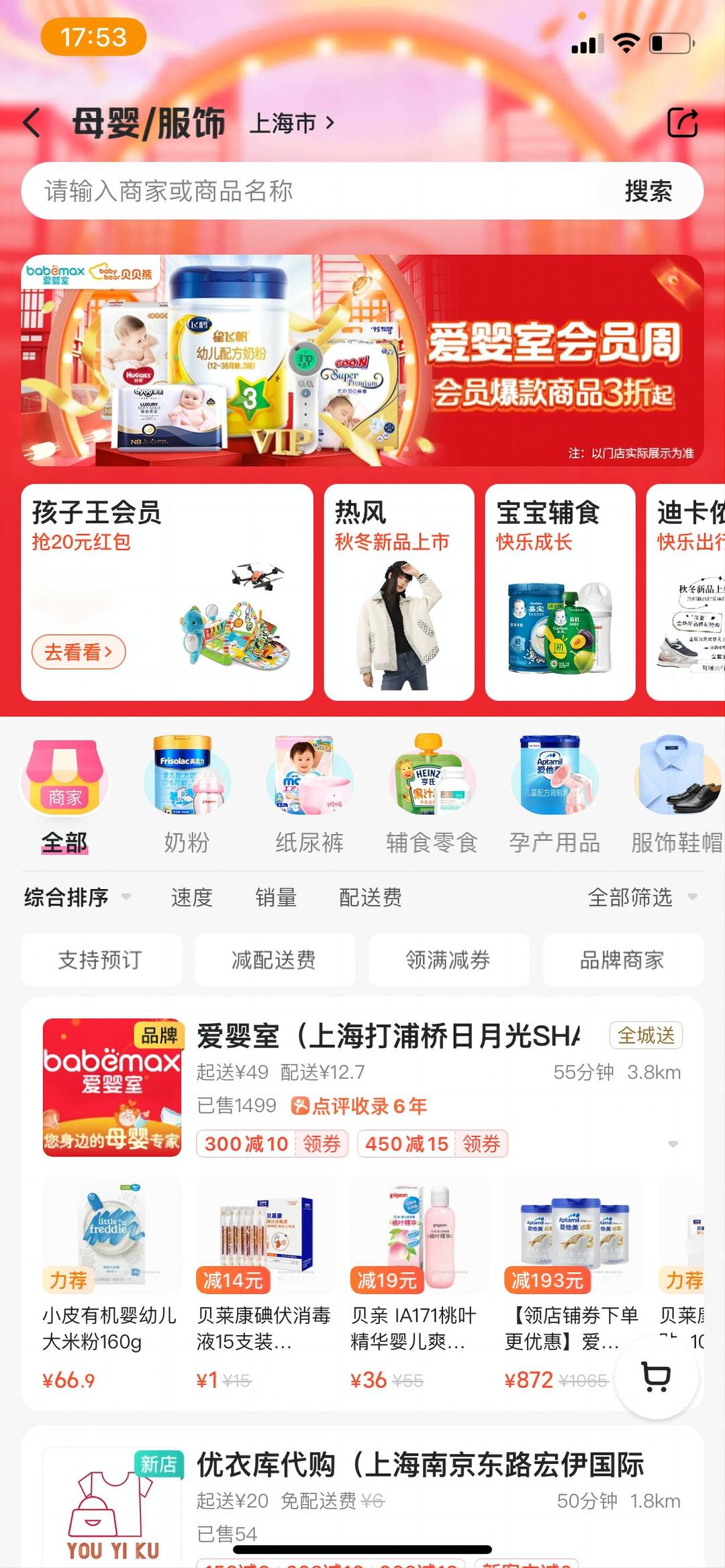The height and width of the screenshot is (1568, 725).
Task: Expand the 综合排序 sort dropdown
Action: click(x=77, y=897)
